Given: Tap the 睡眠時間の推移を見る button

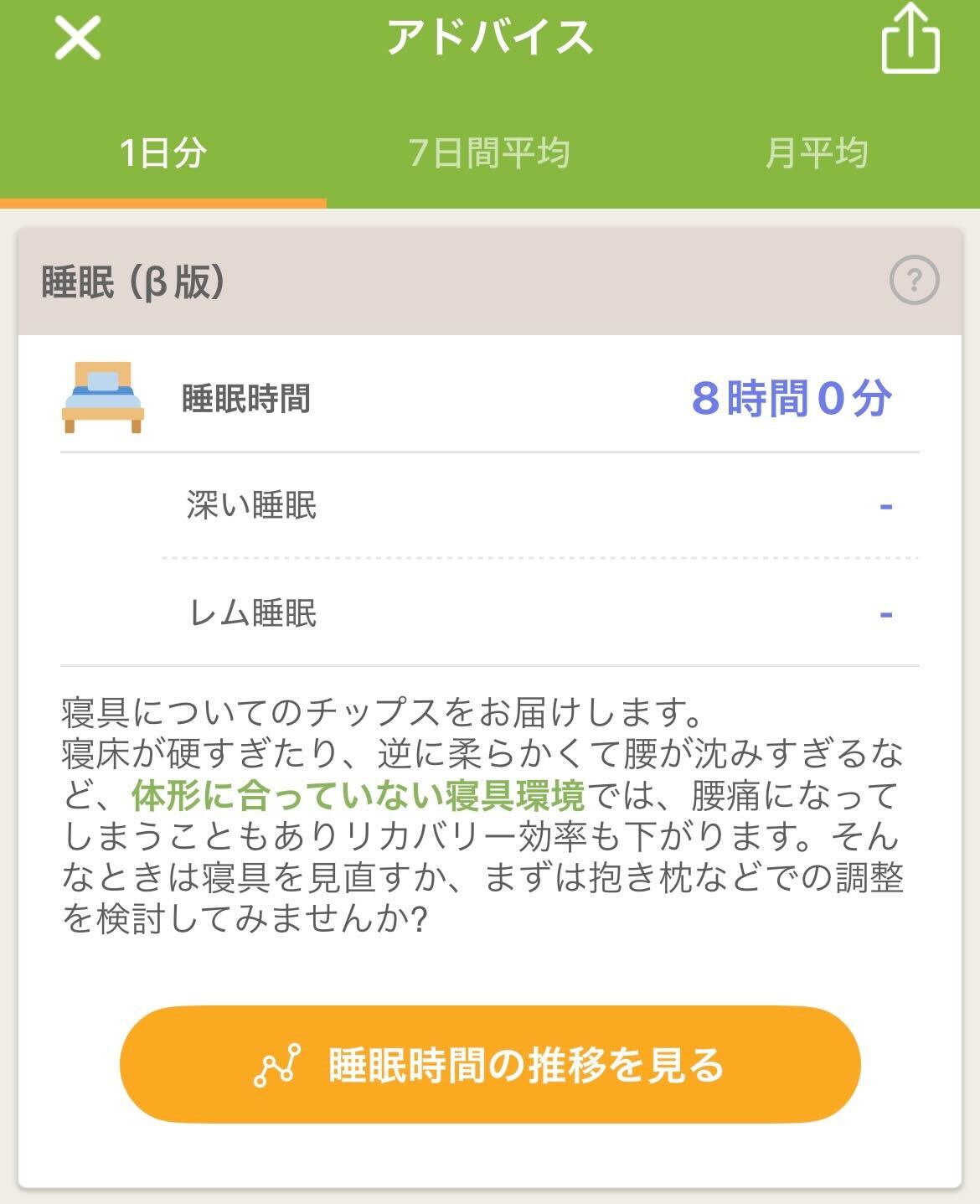Looking at the screenshot, I should coord(490,1066).
